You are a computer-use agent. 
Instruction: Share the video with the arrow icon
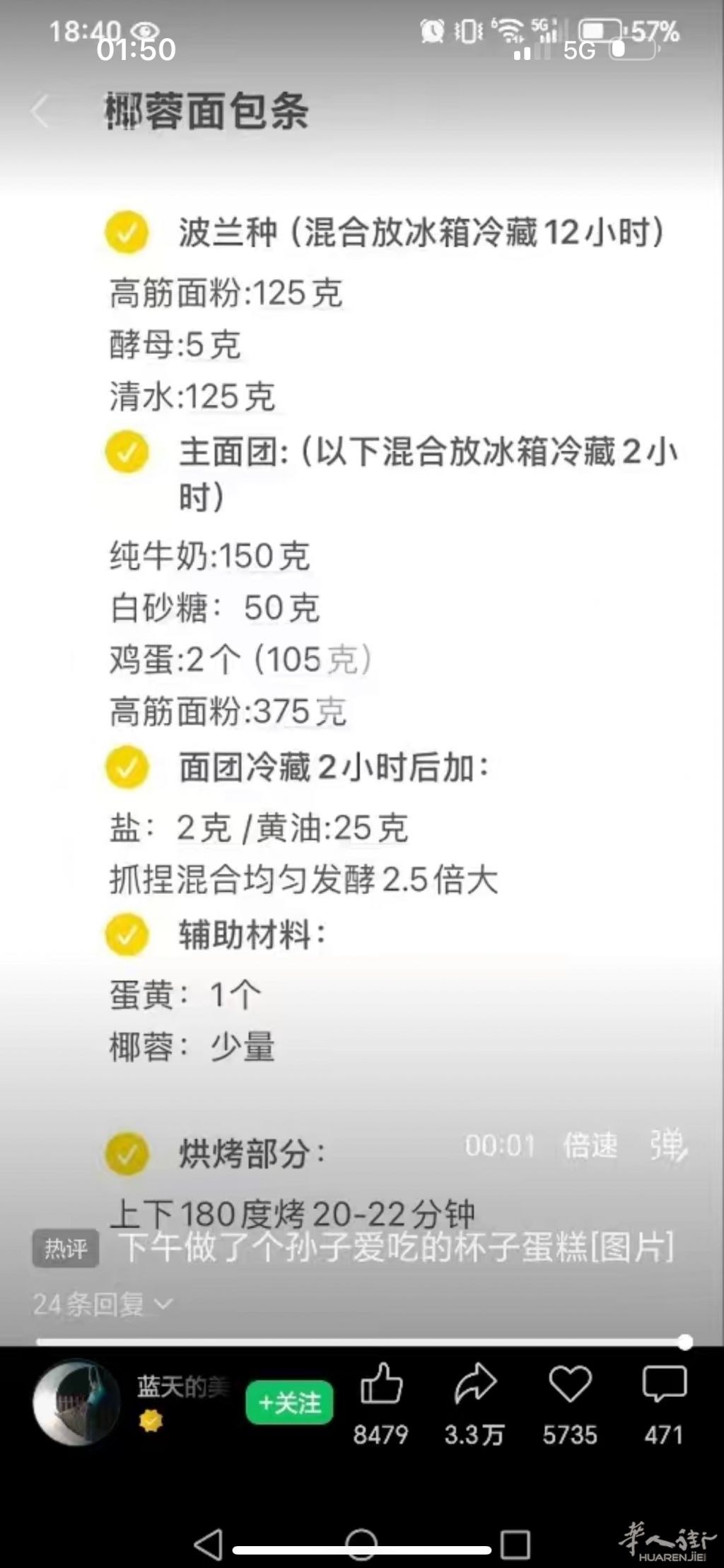[474, 1384]
